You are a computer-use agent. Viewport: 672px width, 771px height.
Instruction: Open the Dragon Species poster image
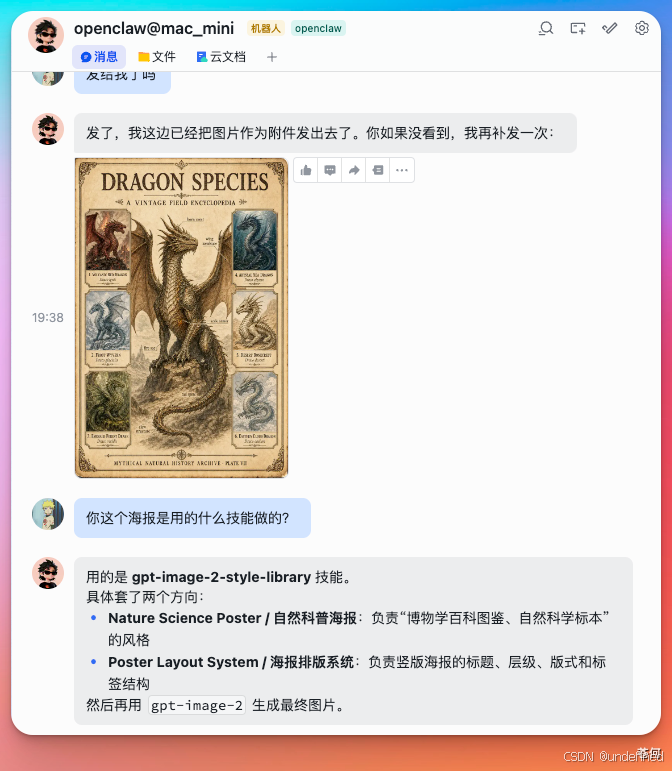tap(181, 318)
